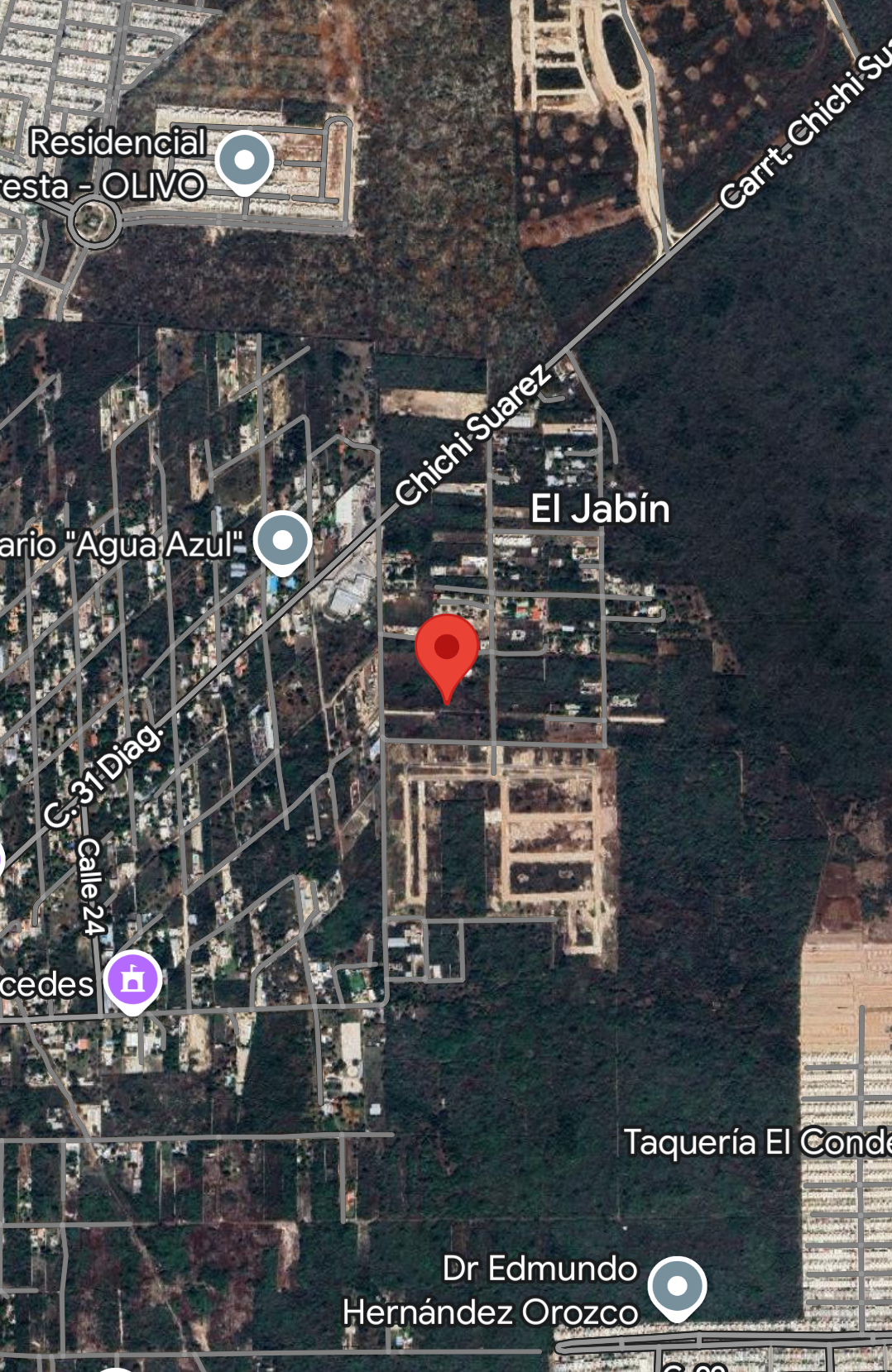
Task: Open the "Agua Azul" place marker
Action: click(x=282, y=541)
